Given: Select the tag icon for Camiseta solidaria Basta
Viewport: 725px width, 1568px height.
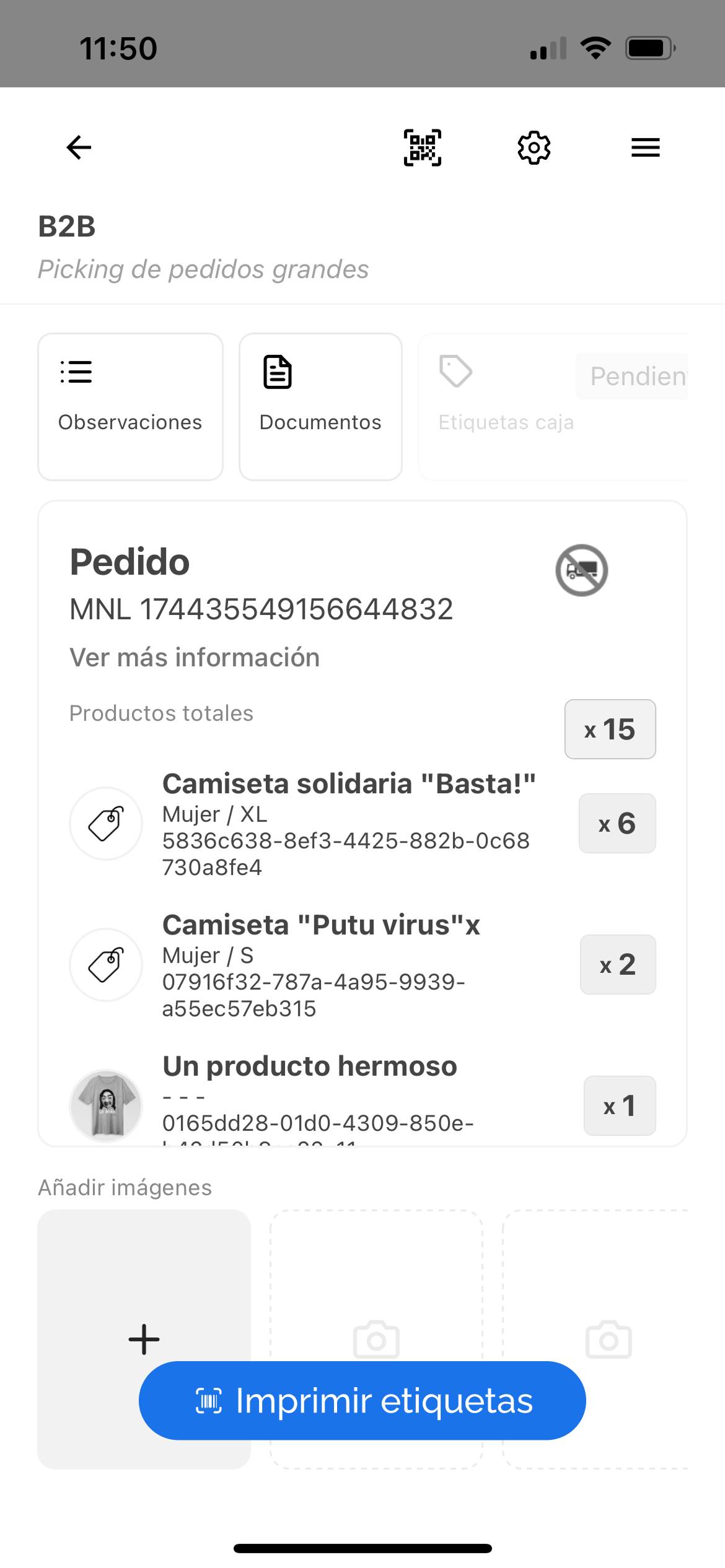Looking at the screenshot, I should pos(105,824).
